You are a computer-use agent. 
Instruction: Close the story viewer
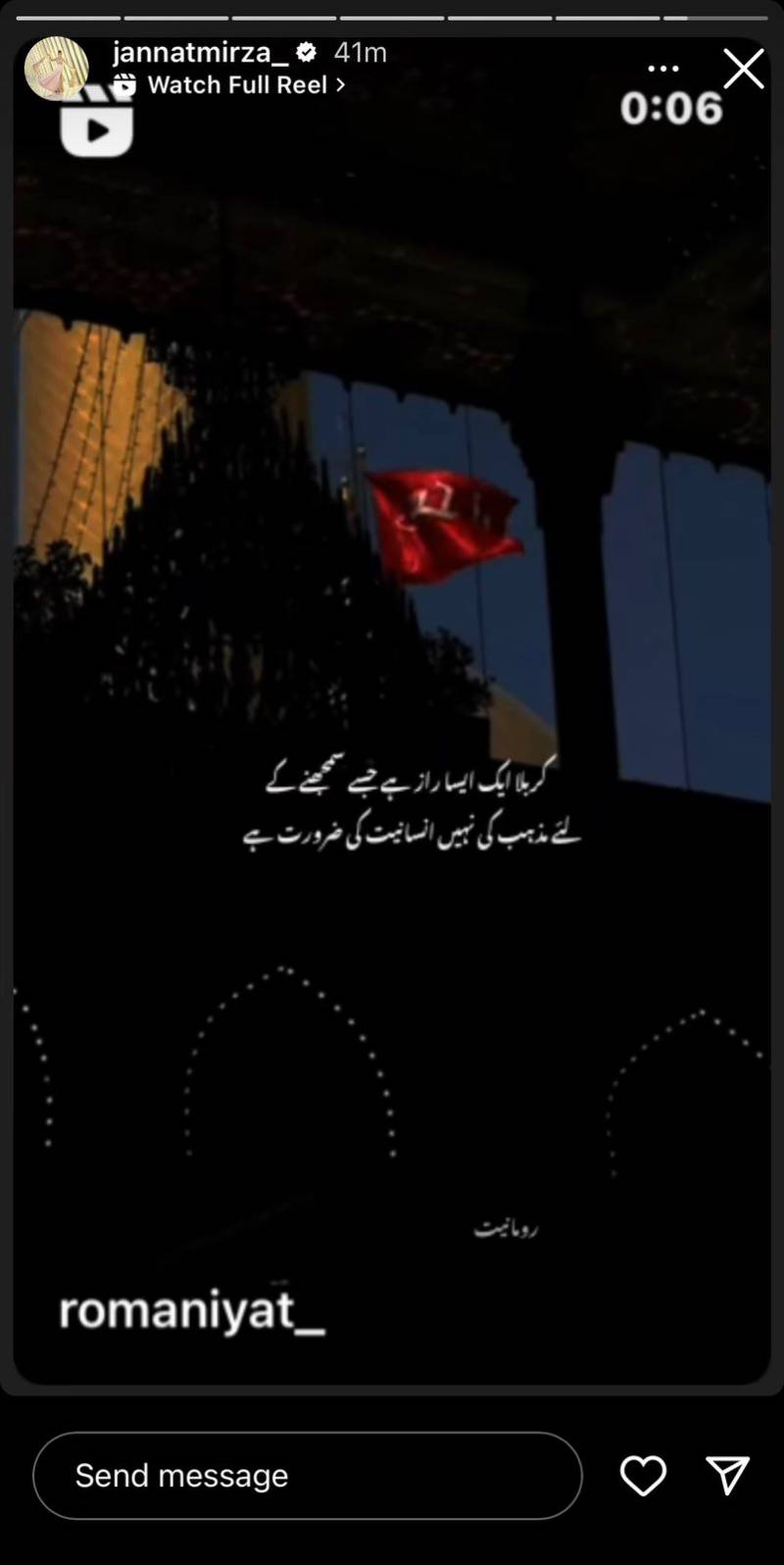click(743, 70)
